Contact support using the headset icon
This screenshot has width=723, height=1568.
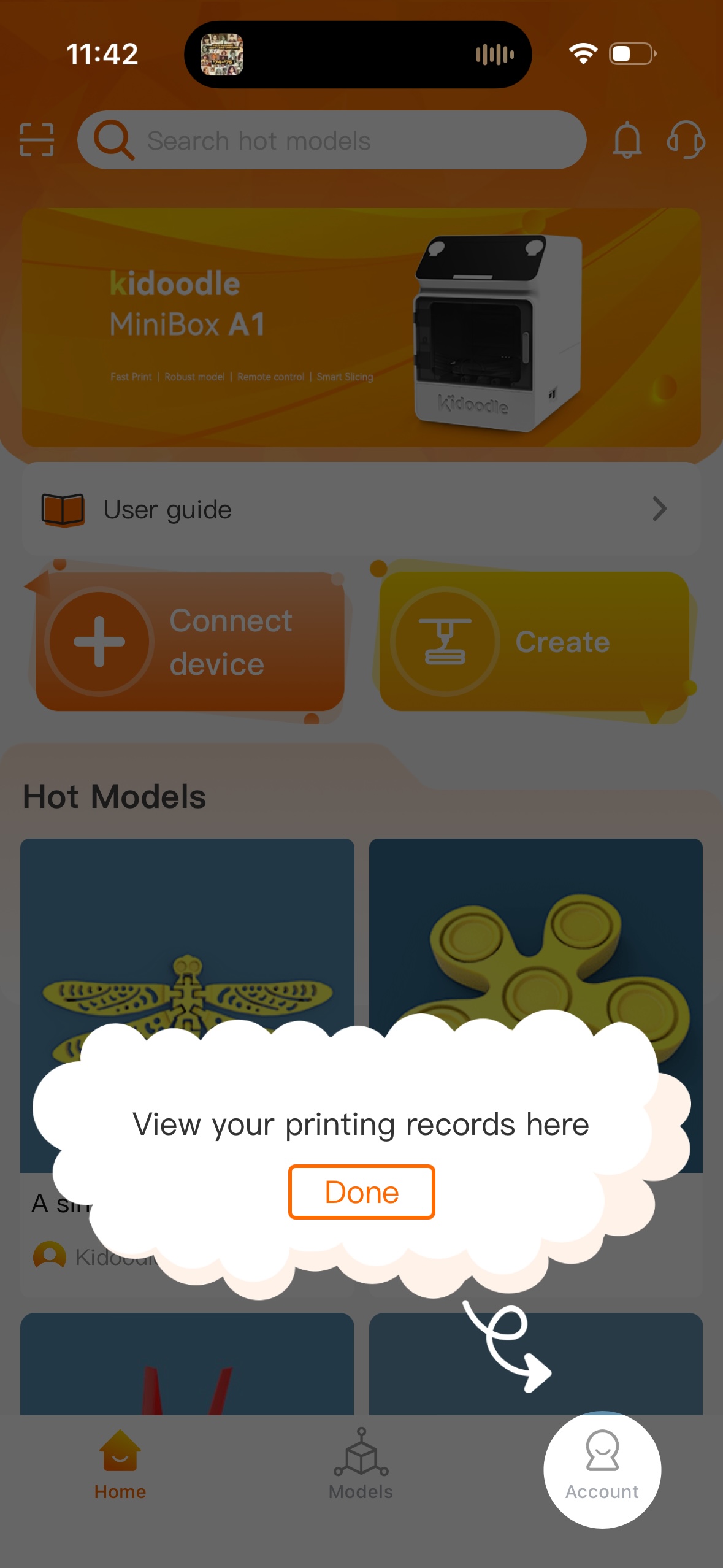pos(686,141)
